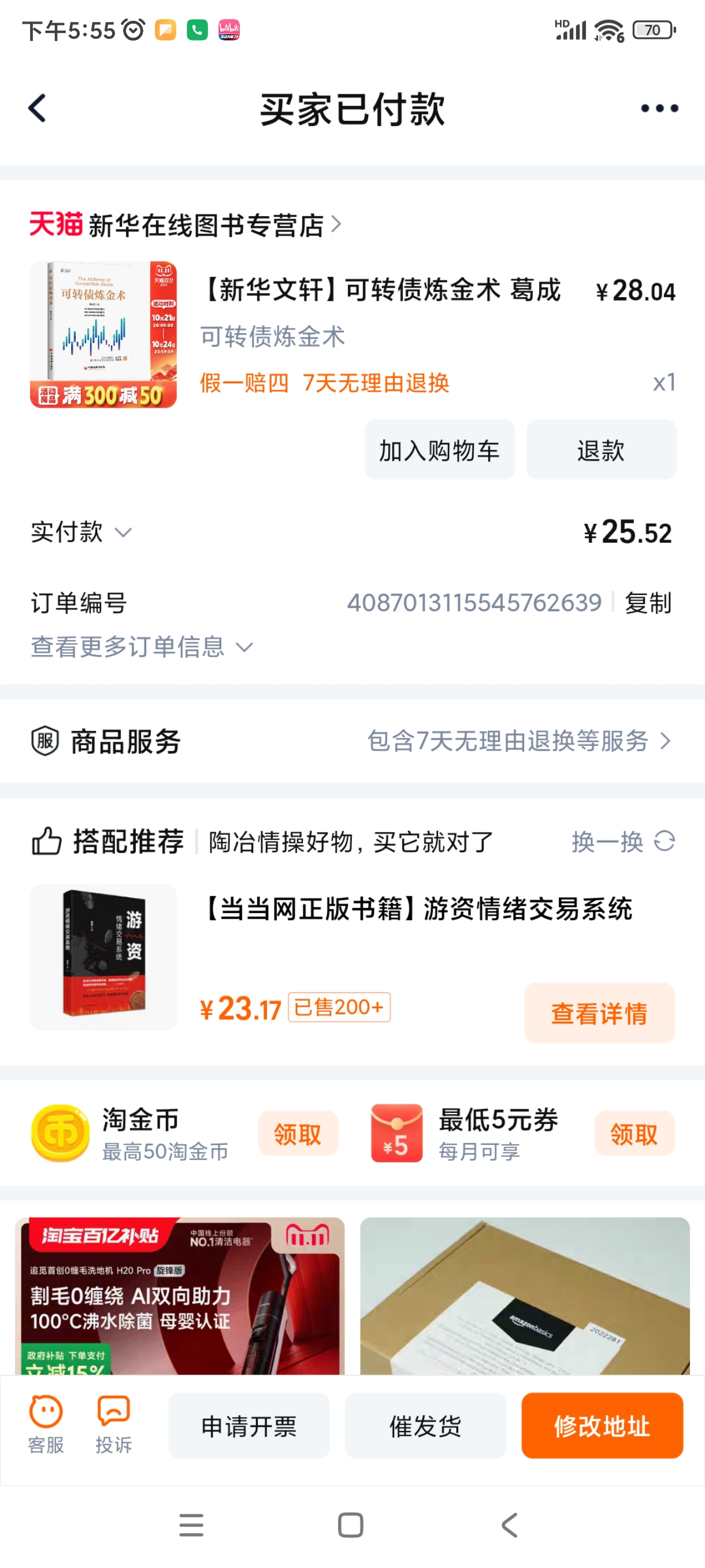
Task: Open the 淘宝百亿补贴 floor washer banner
Action: 180,1296
